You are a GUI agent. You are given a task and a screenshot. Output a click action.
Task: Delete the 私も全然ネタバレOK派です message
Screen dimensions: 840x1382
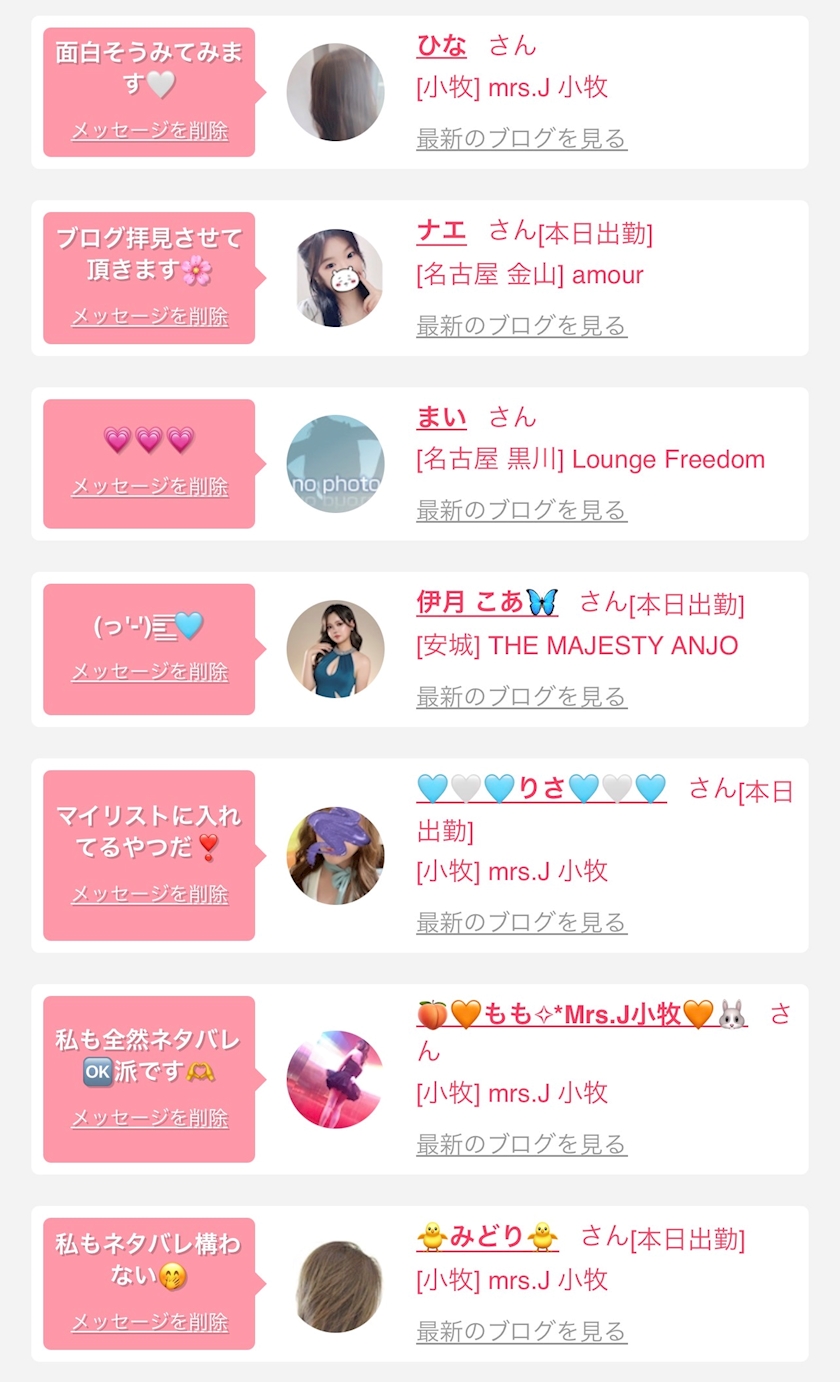click(150, 1118)
